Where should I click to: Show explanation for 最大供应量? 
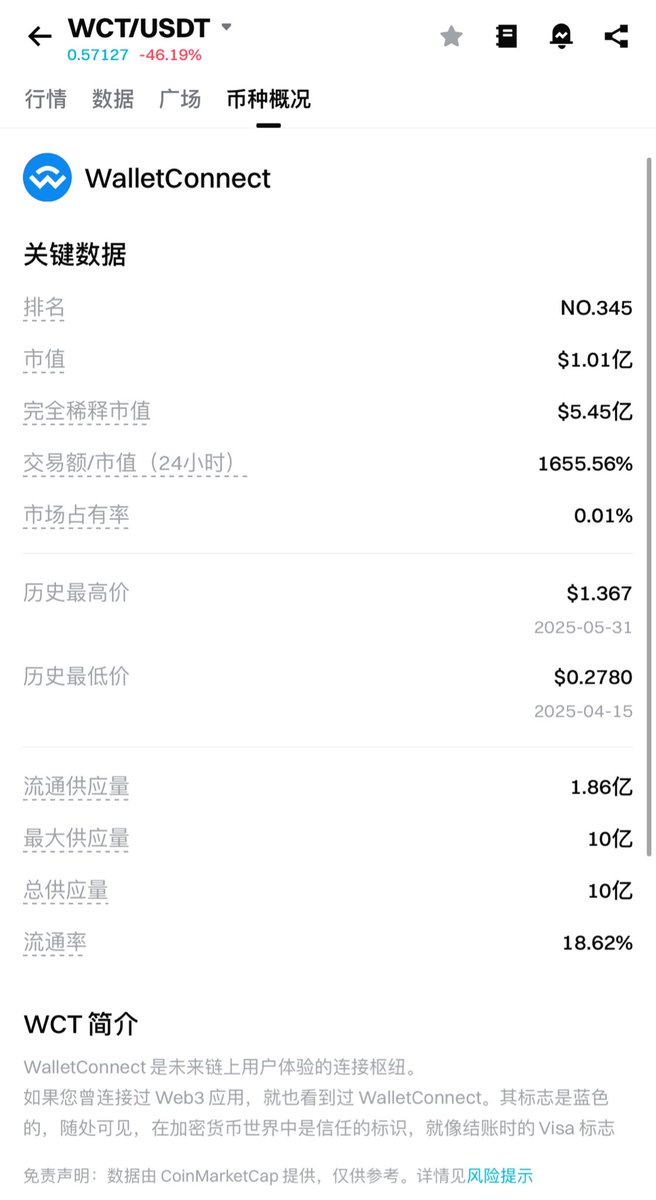(76, 839)
